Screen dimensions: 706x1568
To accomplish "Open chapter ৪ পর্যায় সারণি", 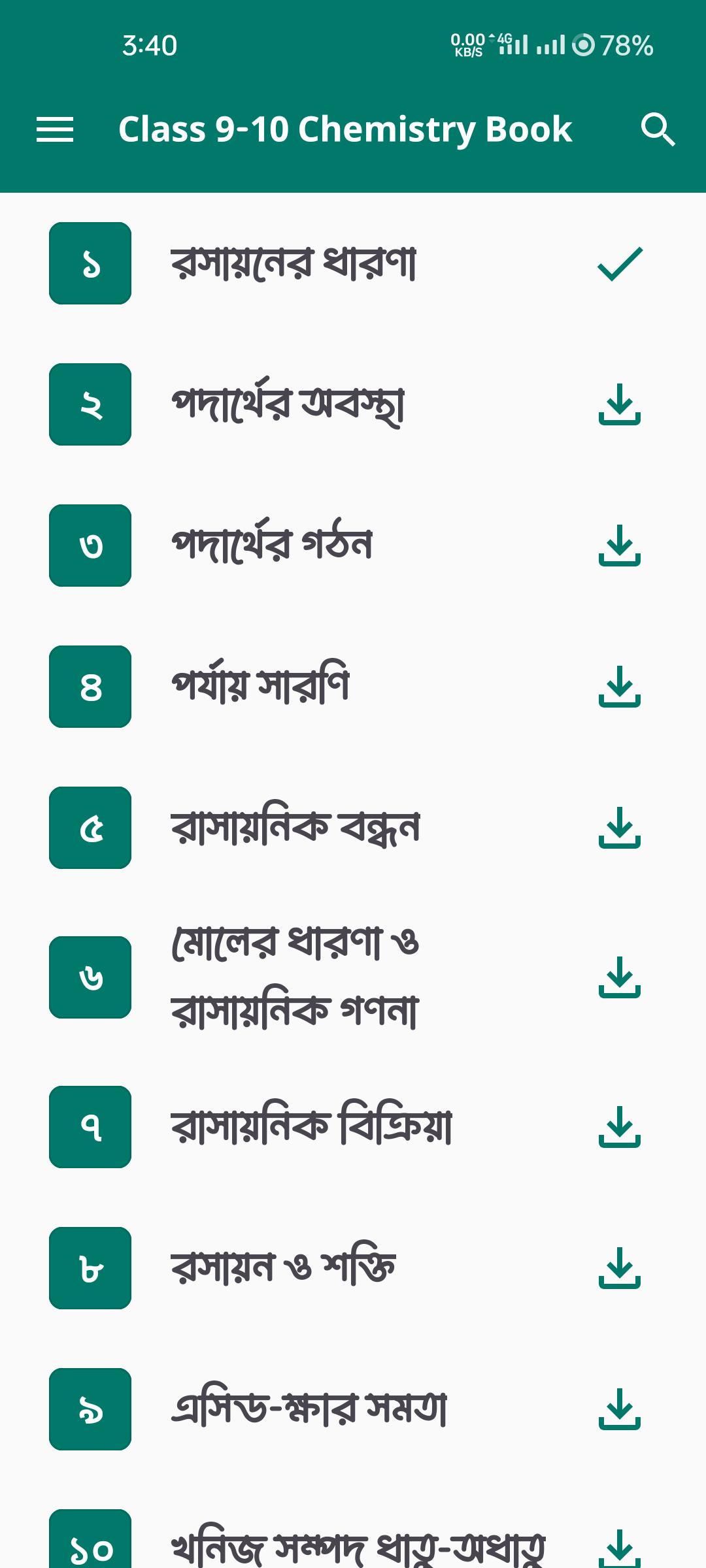I will coord(260,687).
